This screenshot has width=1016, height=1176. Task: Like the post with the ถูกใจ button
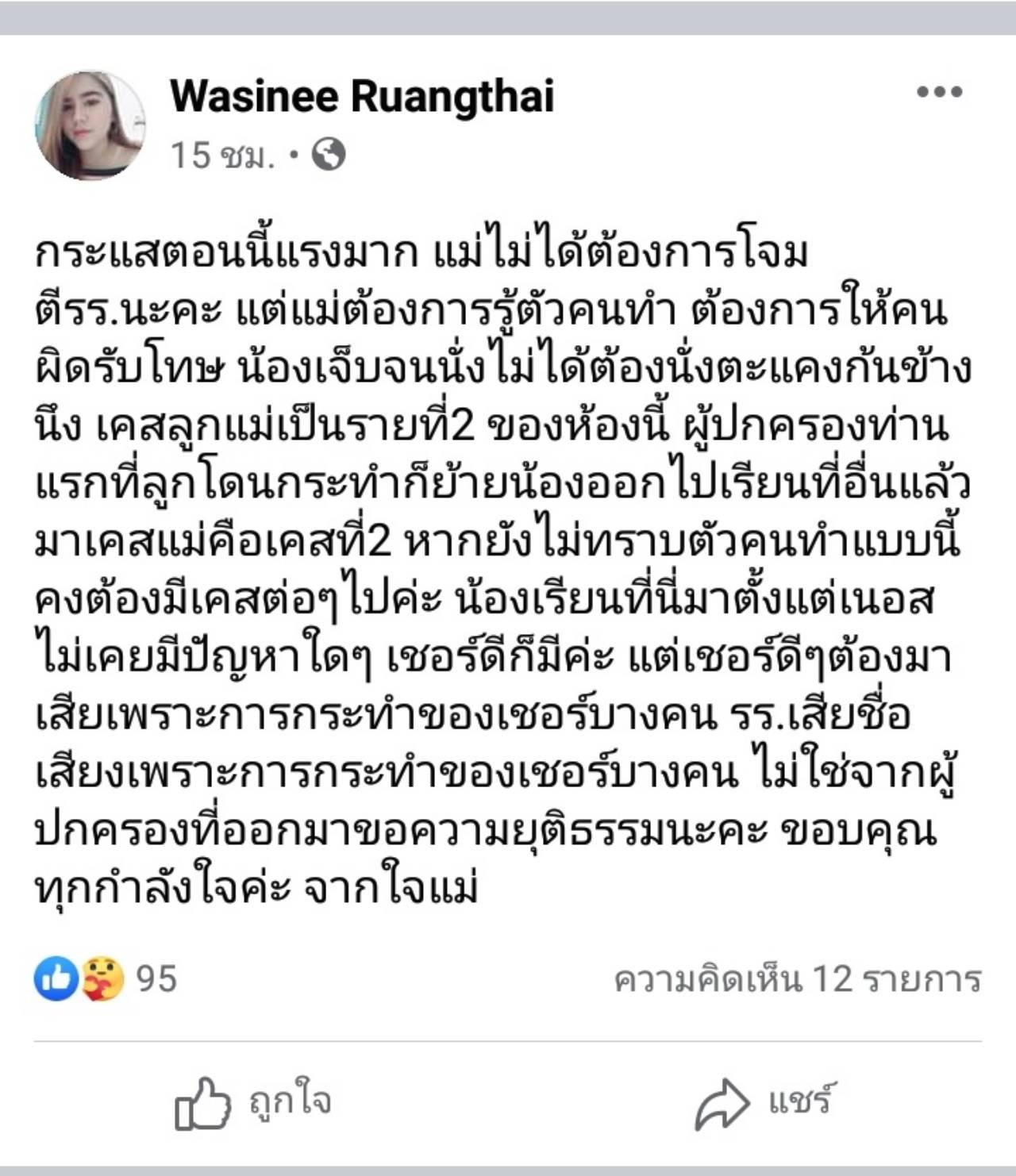tap(253, 1101)
